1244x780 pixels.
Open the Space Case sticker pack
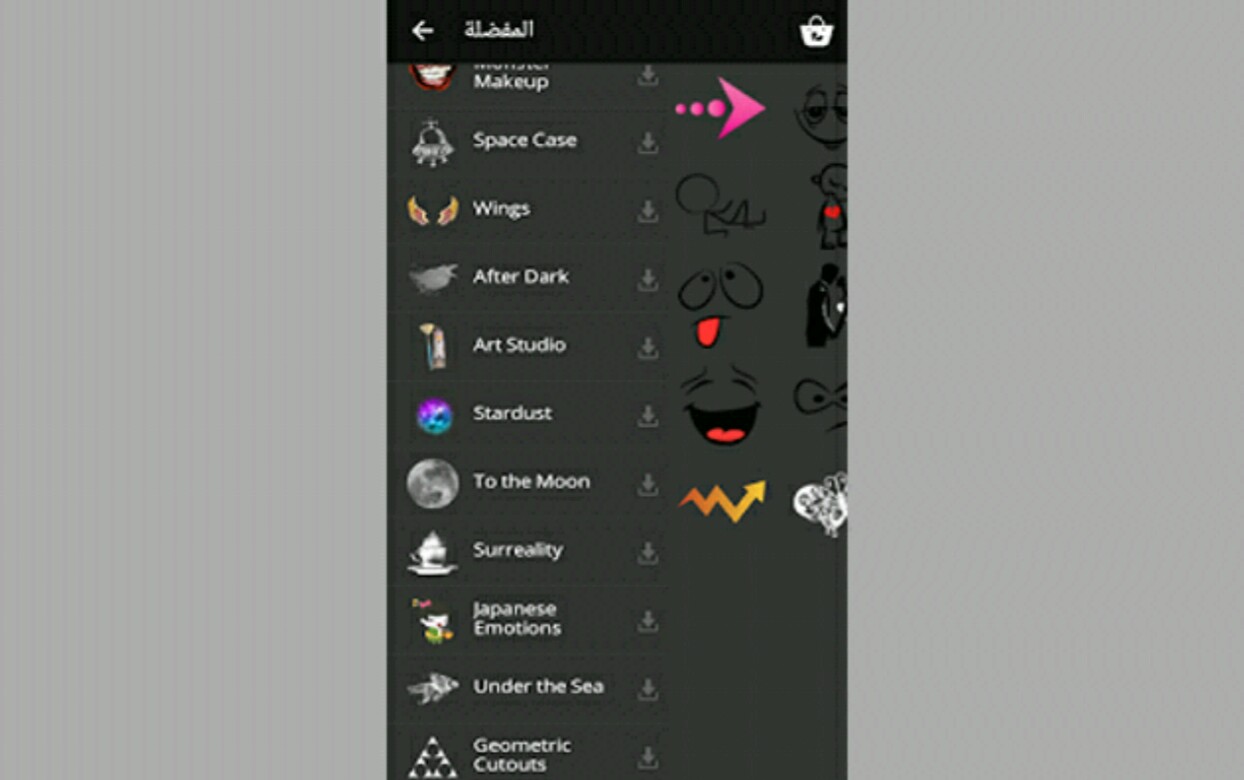524,141
